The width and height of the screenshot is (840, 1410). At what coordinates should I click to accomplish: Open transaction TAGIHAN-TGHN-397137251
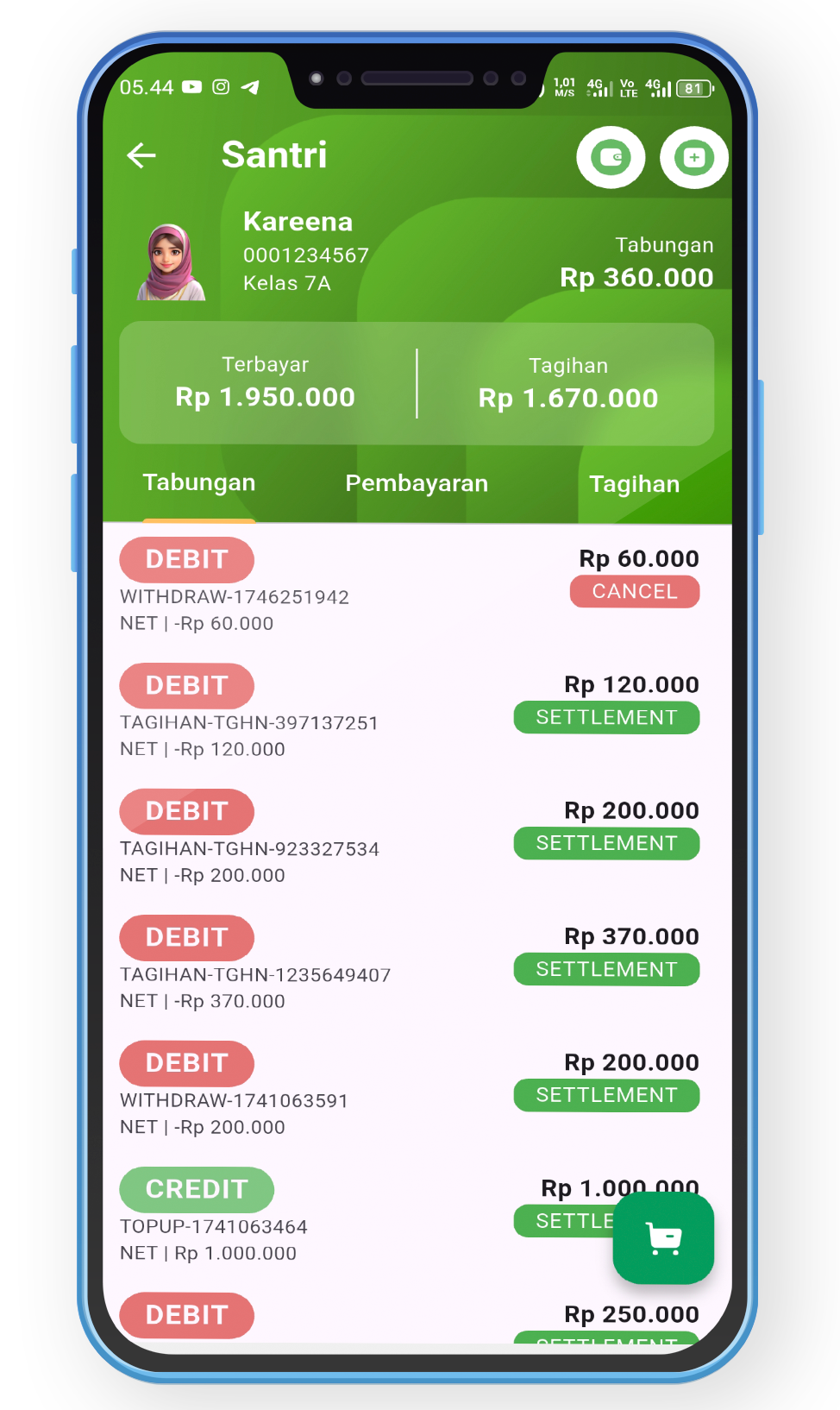click(x=249, y=723)
